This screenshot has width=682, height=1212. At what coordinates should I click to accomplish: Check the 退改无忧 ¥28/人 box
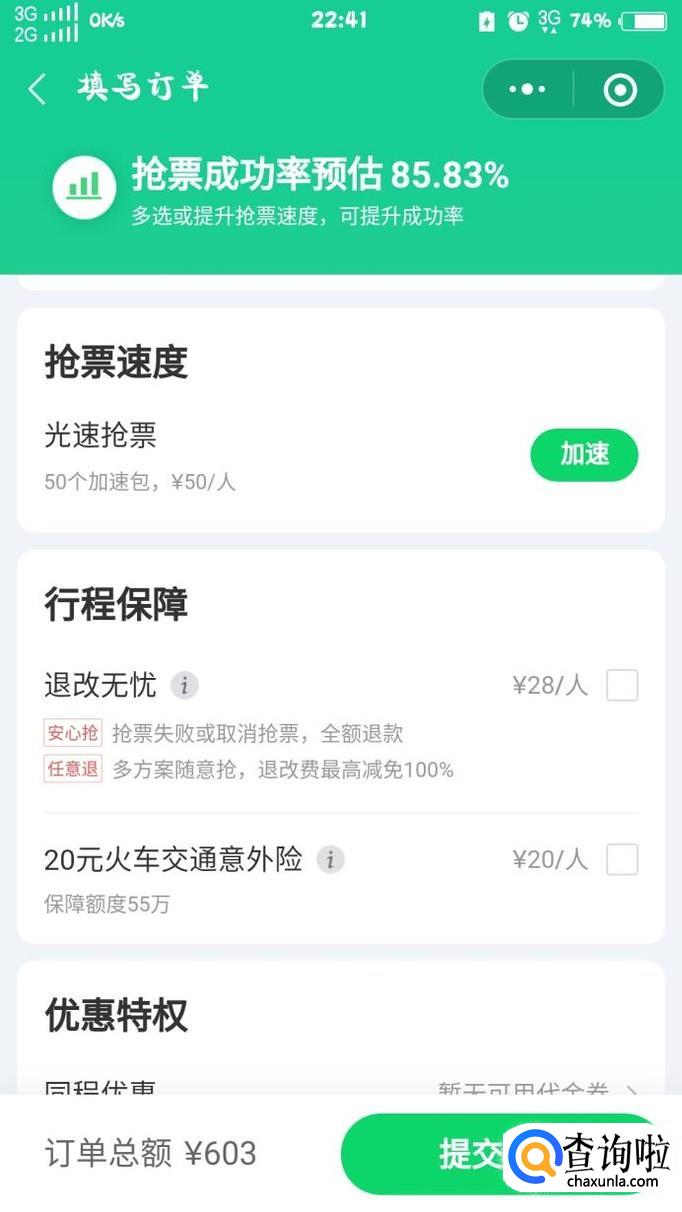pos(622,686)
